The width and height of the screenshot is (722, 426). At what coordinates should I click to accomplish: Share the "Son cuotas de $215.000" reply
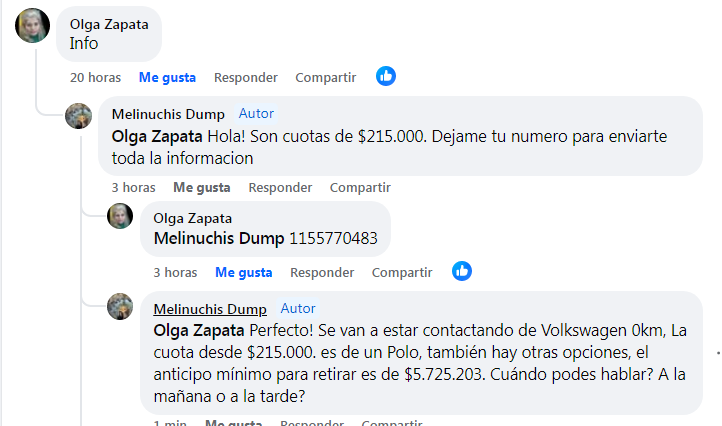click(x=360, y=187)
